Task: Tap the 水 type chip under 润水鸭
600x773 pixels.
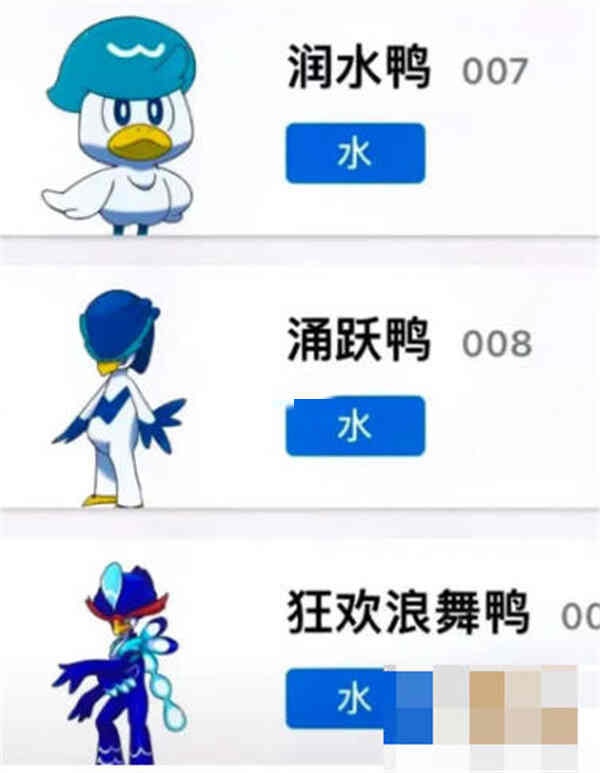Action: click(x=355, y=153)
